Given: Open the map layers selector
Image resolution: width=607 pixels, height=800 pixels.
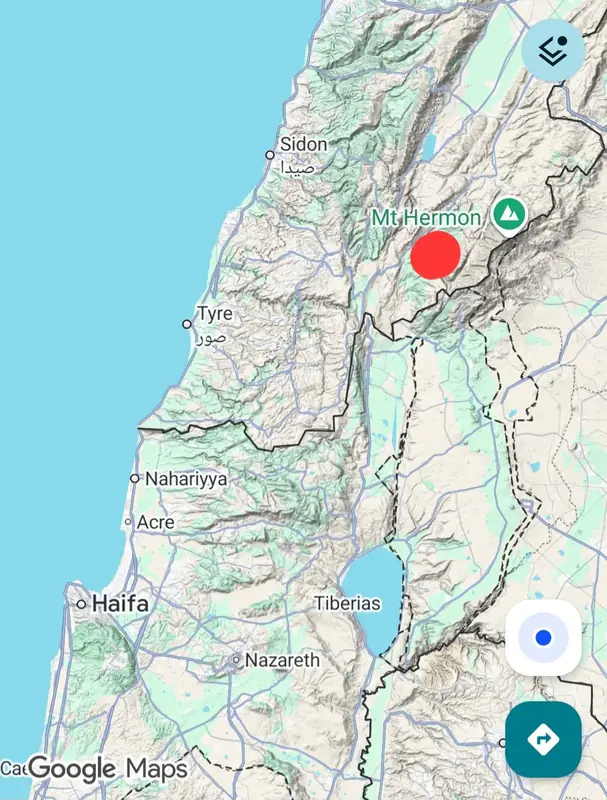Looking at the screenshot, I should [x=553, y=49].
